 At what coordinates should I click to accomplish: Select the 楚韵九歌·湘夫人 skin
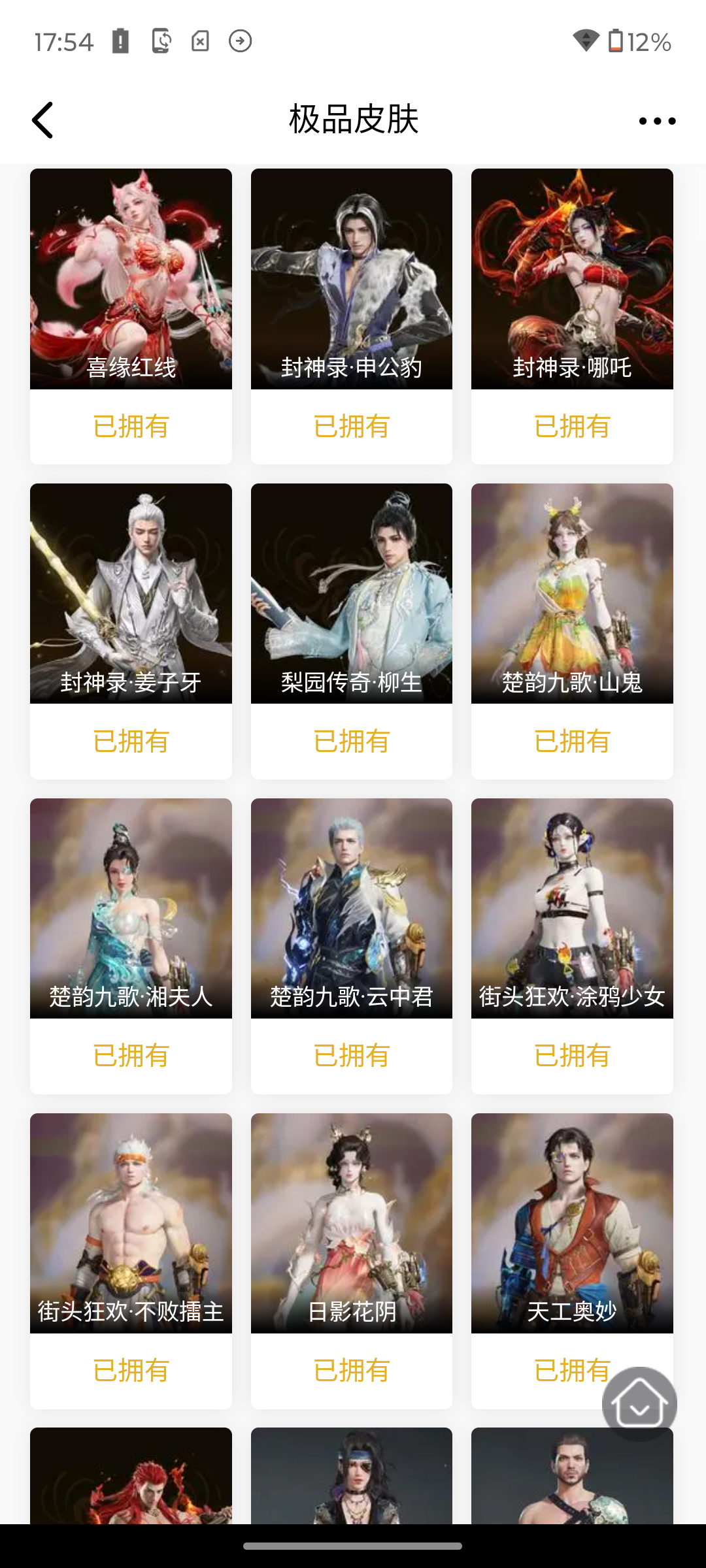tap(131, 908)
